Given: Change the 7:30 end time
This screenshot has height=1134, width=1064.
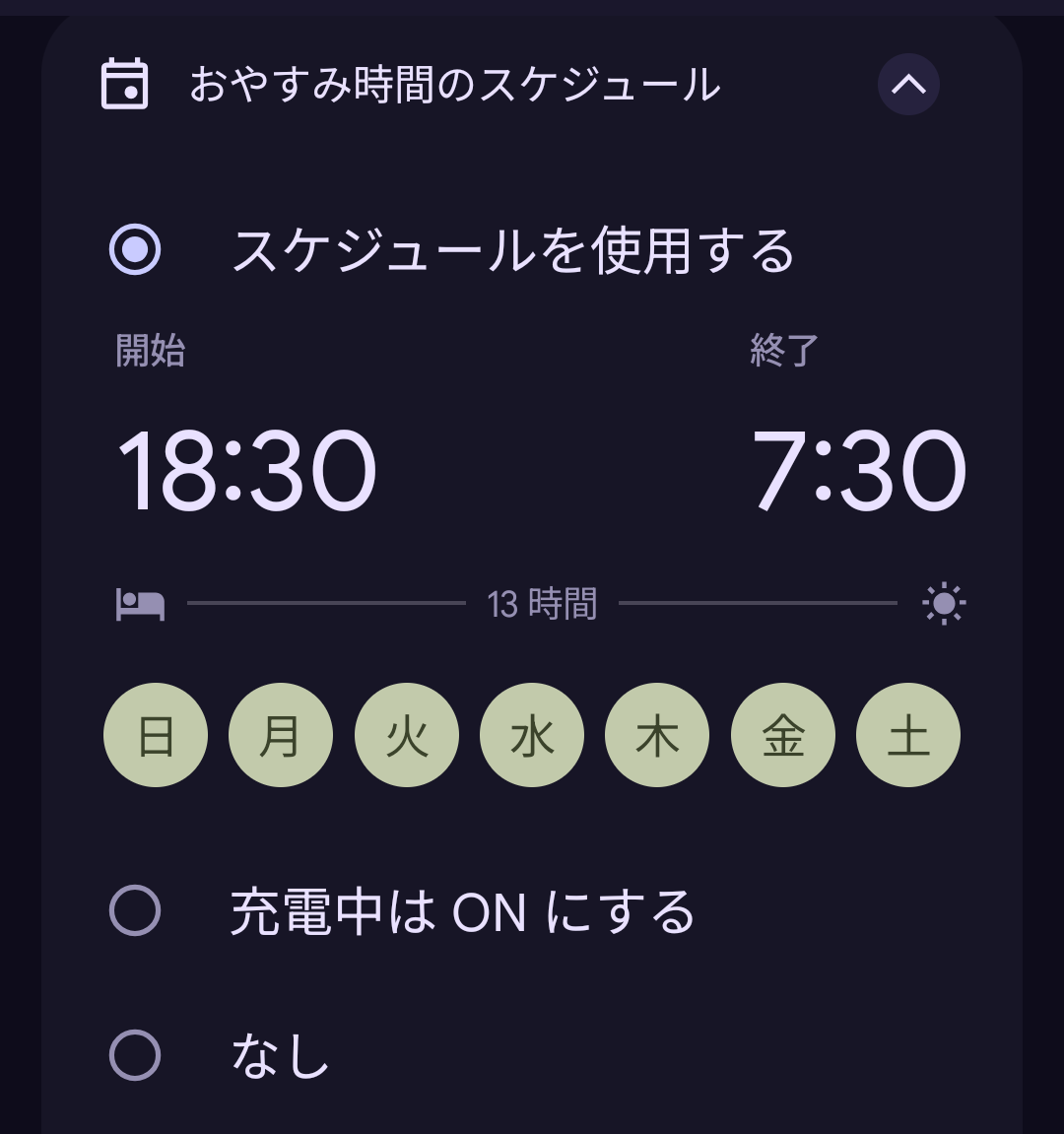Looking at the screenshot, I should (858, 472).
